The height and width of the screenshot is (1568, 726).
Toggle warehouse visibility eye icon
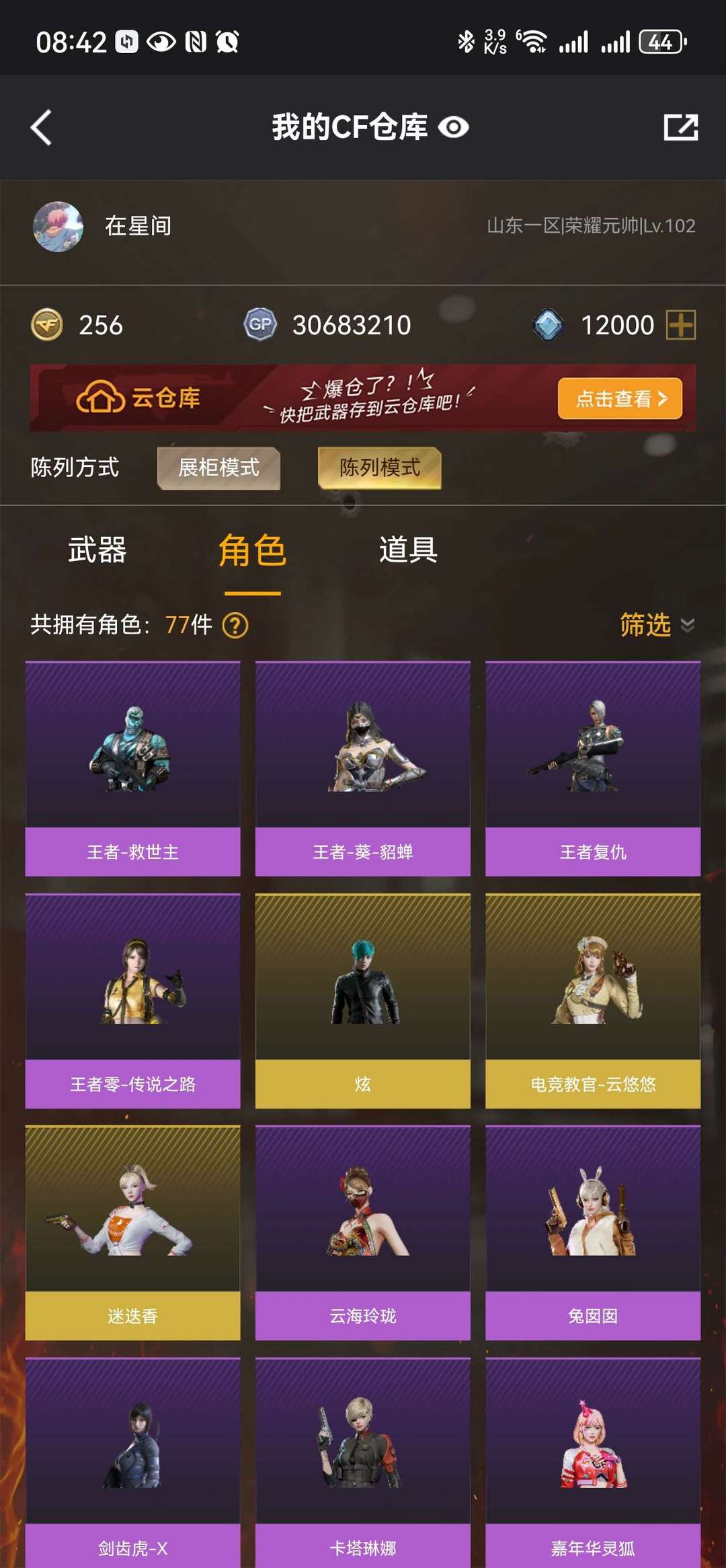tap(454, 127)
